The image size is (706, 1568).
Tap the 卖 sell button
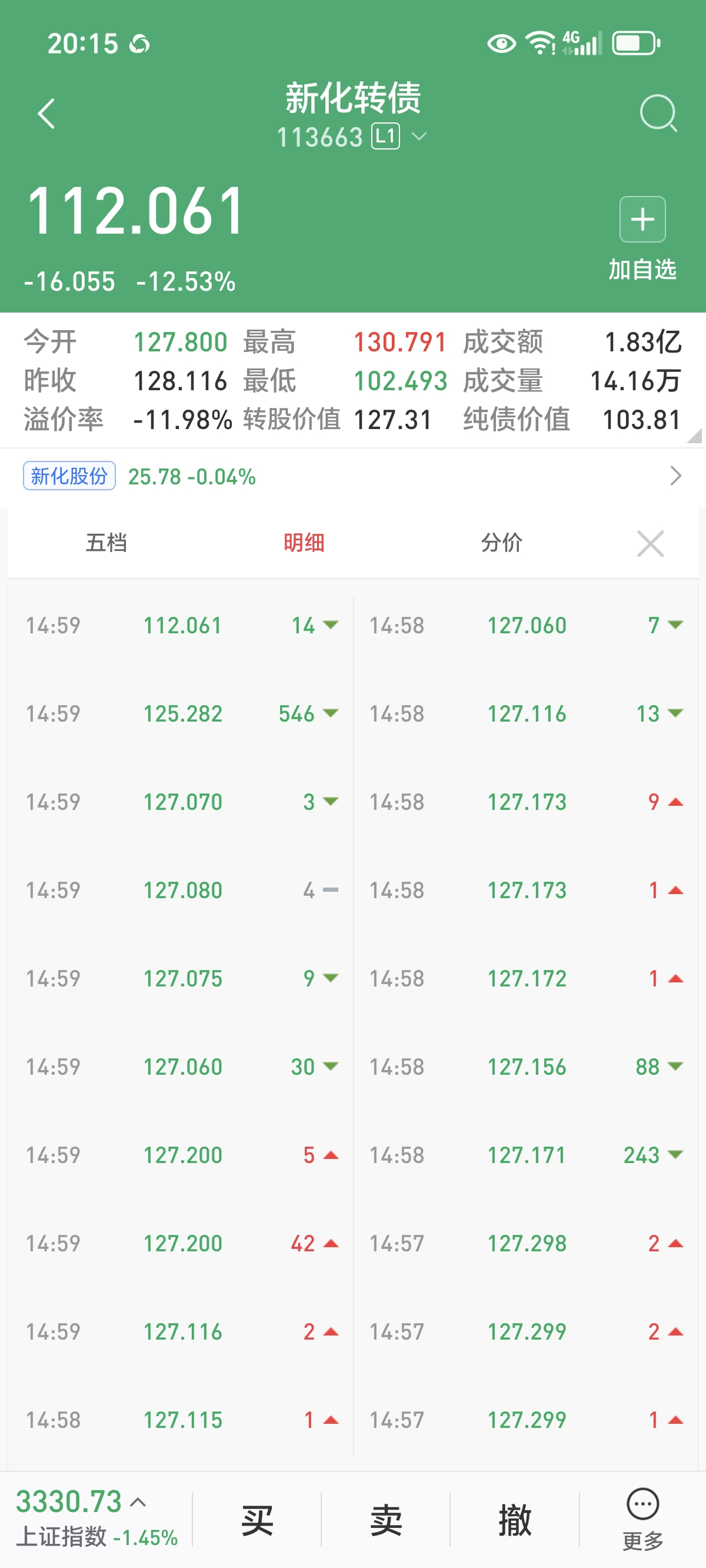tap(386, 1519)
